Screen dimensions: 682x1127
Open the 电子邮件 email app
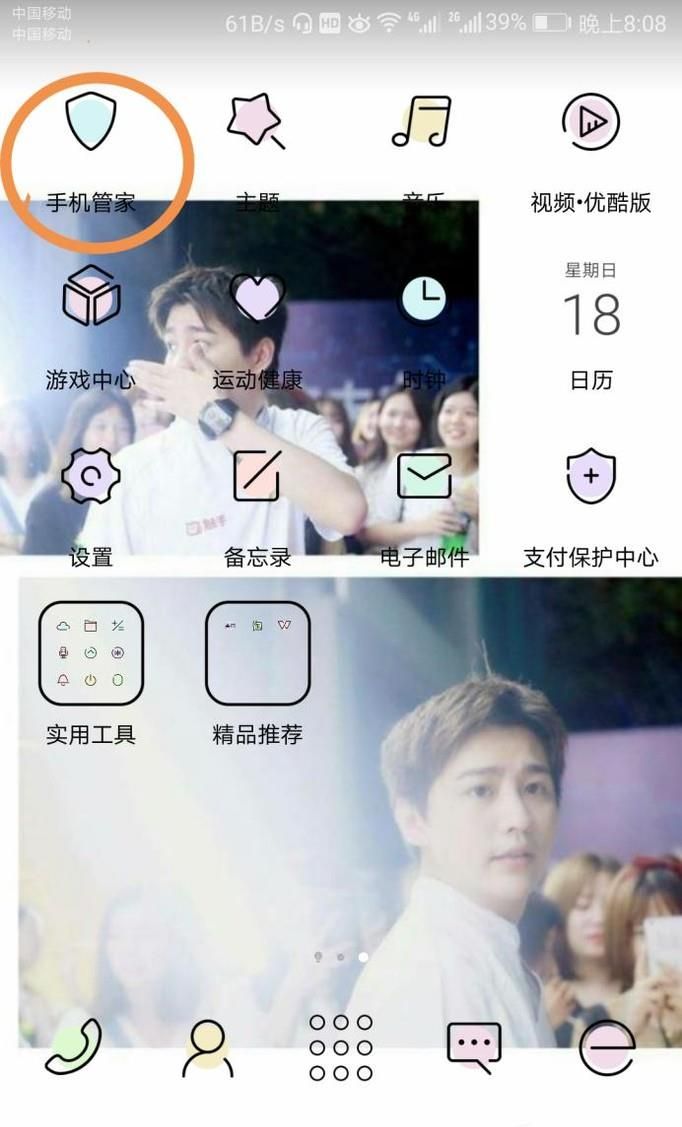(424, 476)
